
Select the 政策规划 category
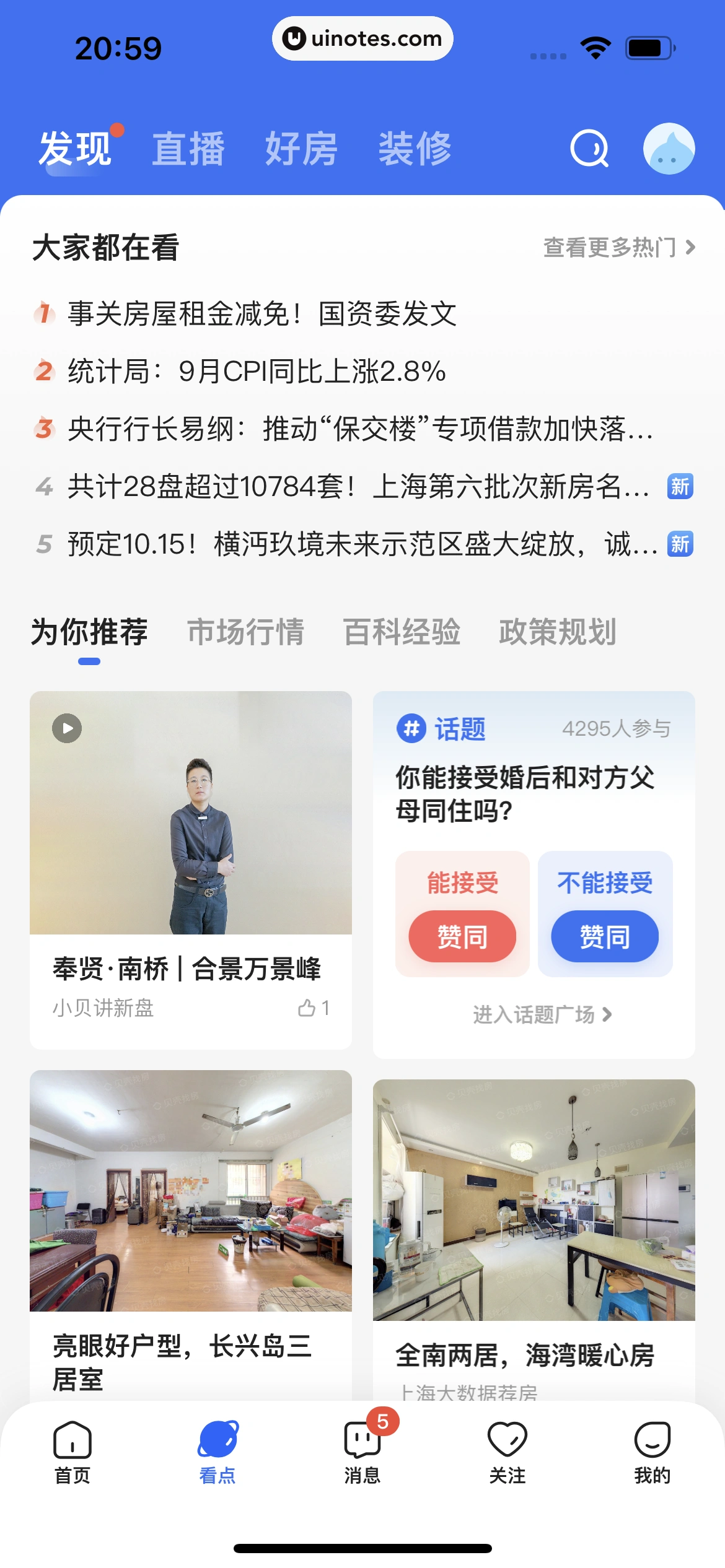pos(558,632)
